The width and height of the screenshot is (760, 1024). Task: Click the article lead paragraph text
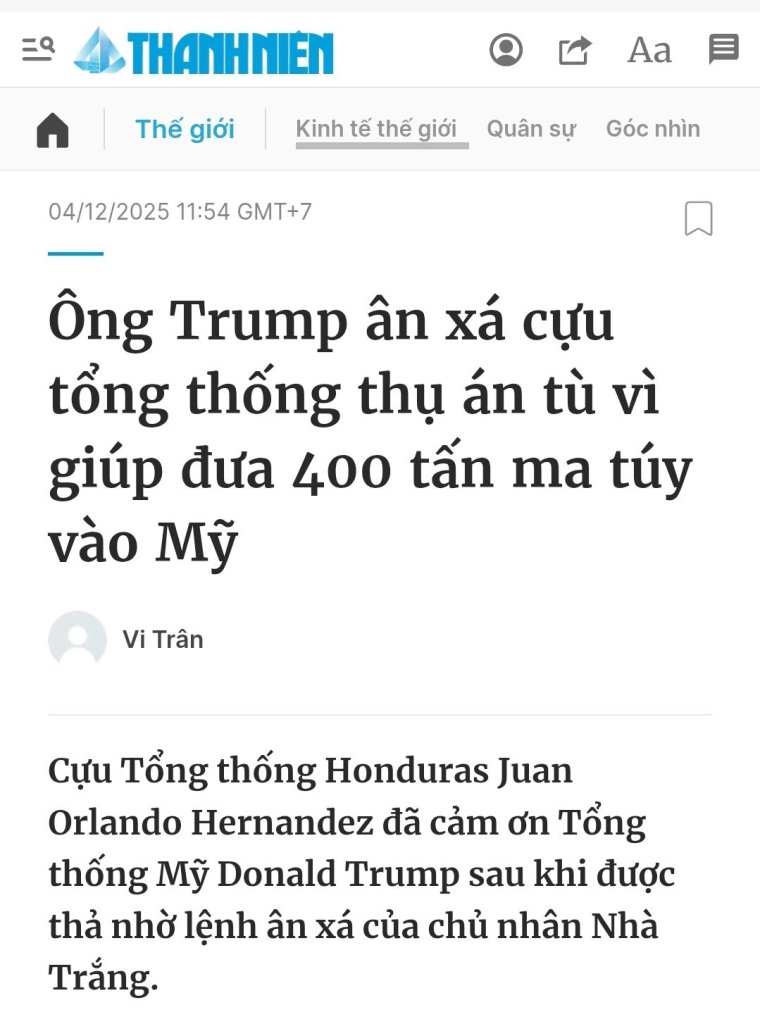click(360, 870)
